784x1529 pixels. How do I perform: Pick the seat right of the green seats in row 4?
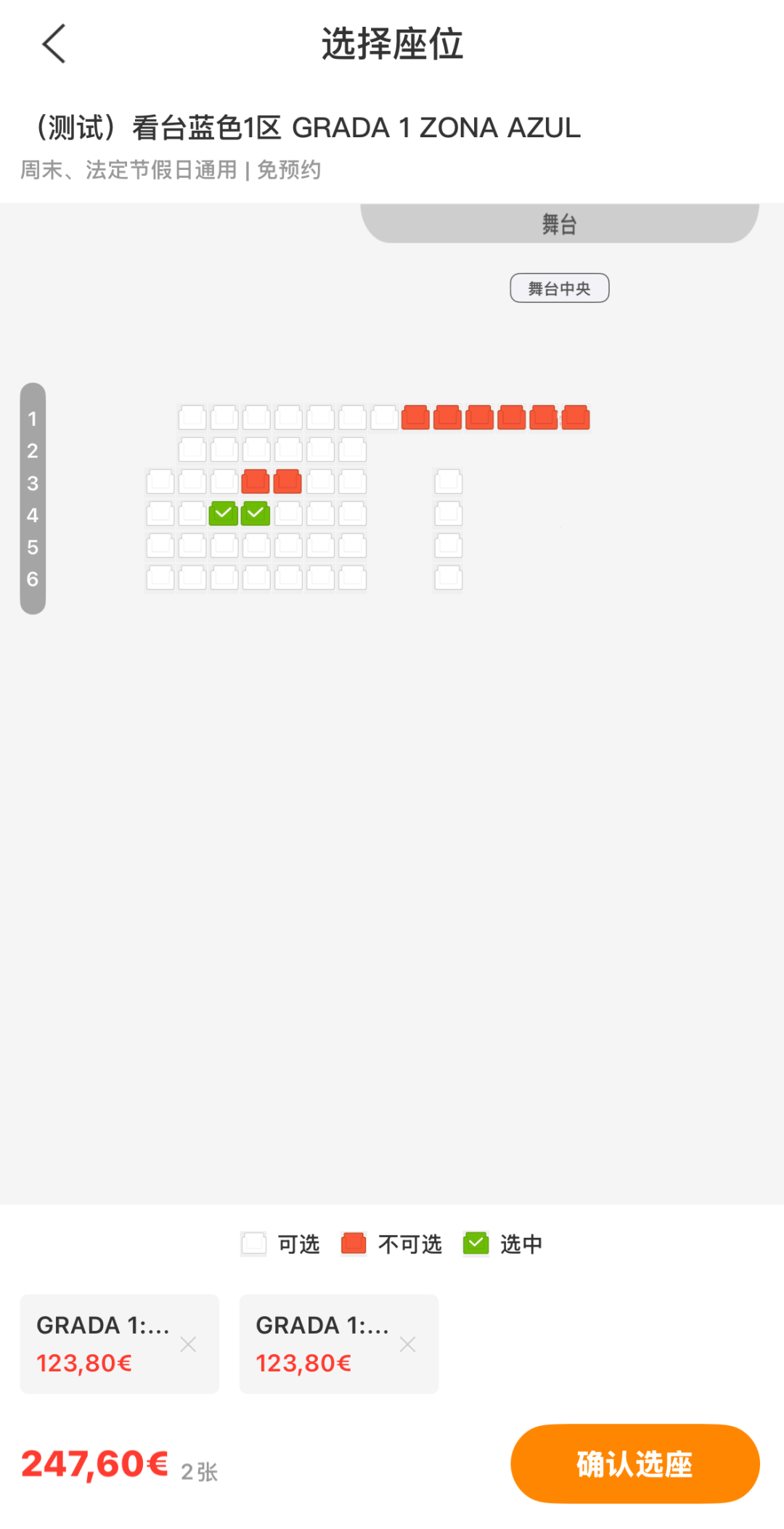tap(288, 513)
